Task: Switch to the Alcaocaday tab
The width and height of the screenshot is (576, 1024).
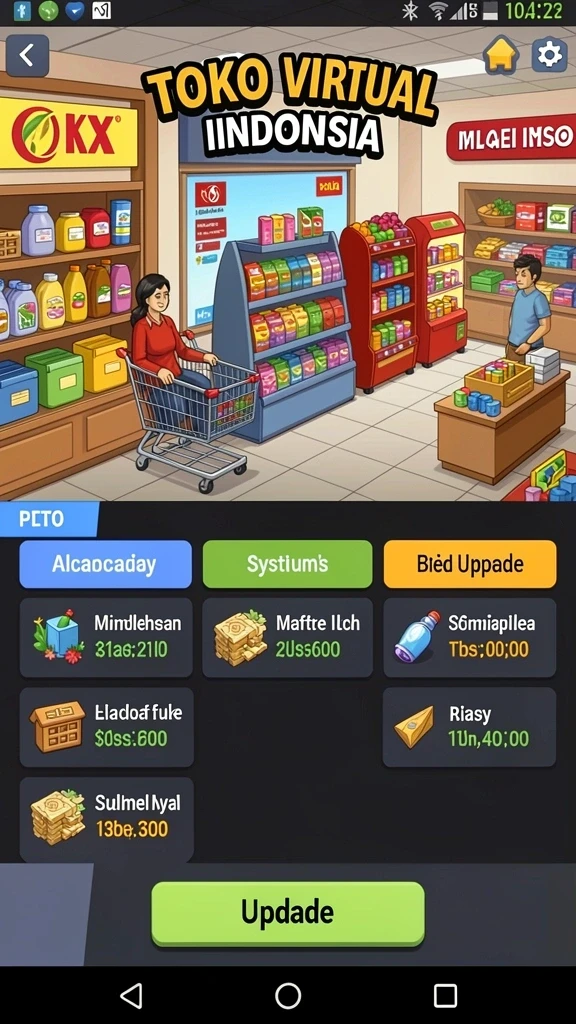Action: coord(106,564)
